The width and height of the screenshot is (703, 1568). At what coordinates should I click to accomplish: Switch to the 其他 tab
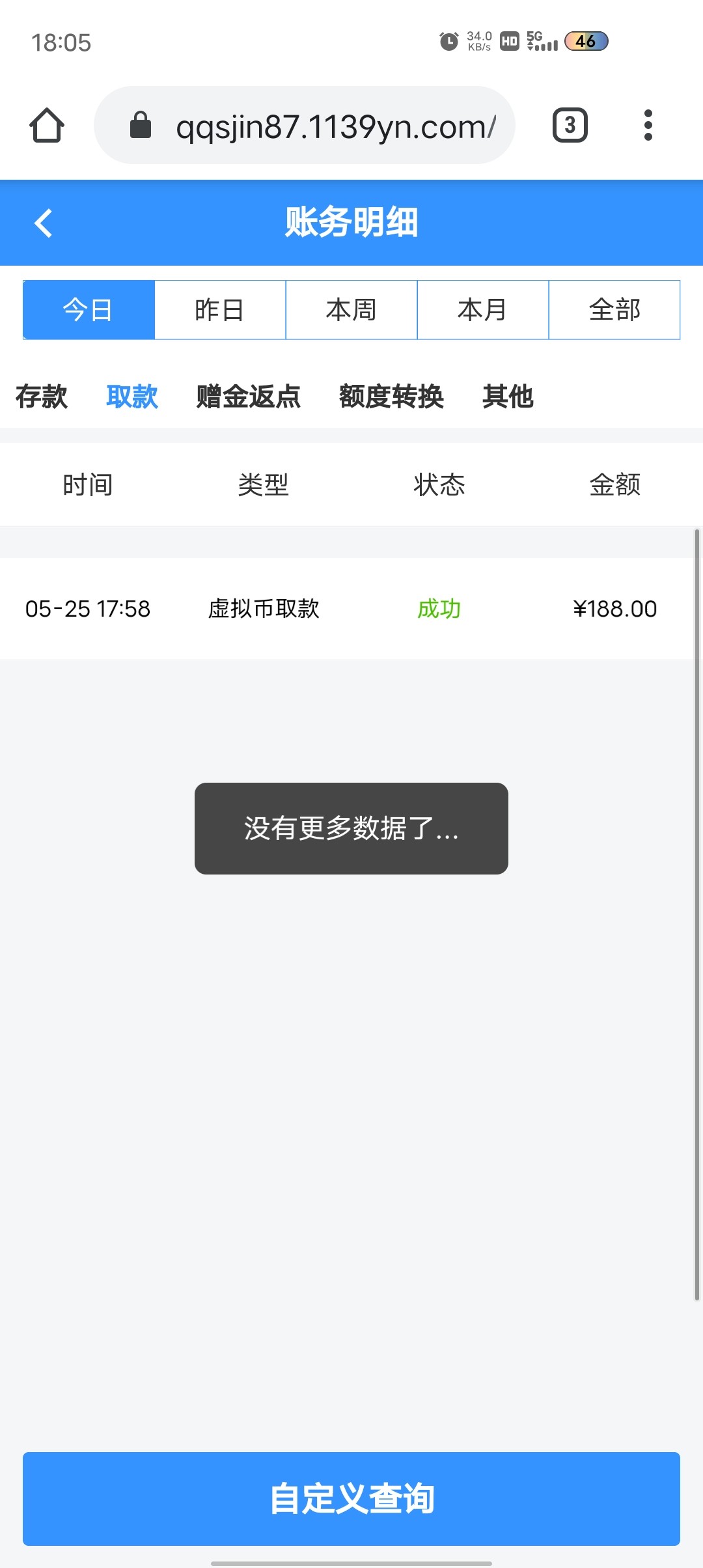click(x=508, y=397)
